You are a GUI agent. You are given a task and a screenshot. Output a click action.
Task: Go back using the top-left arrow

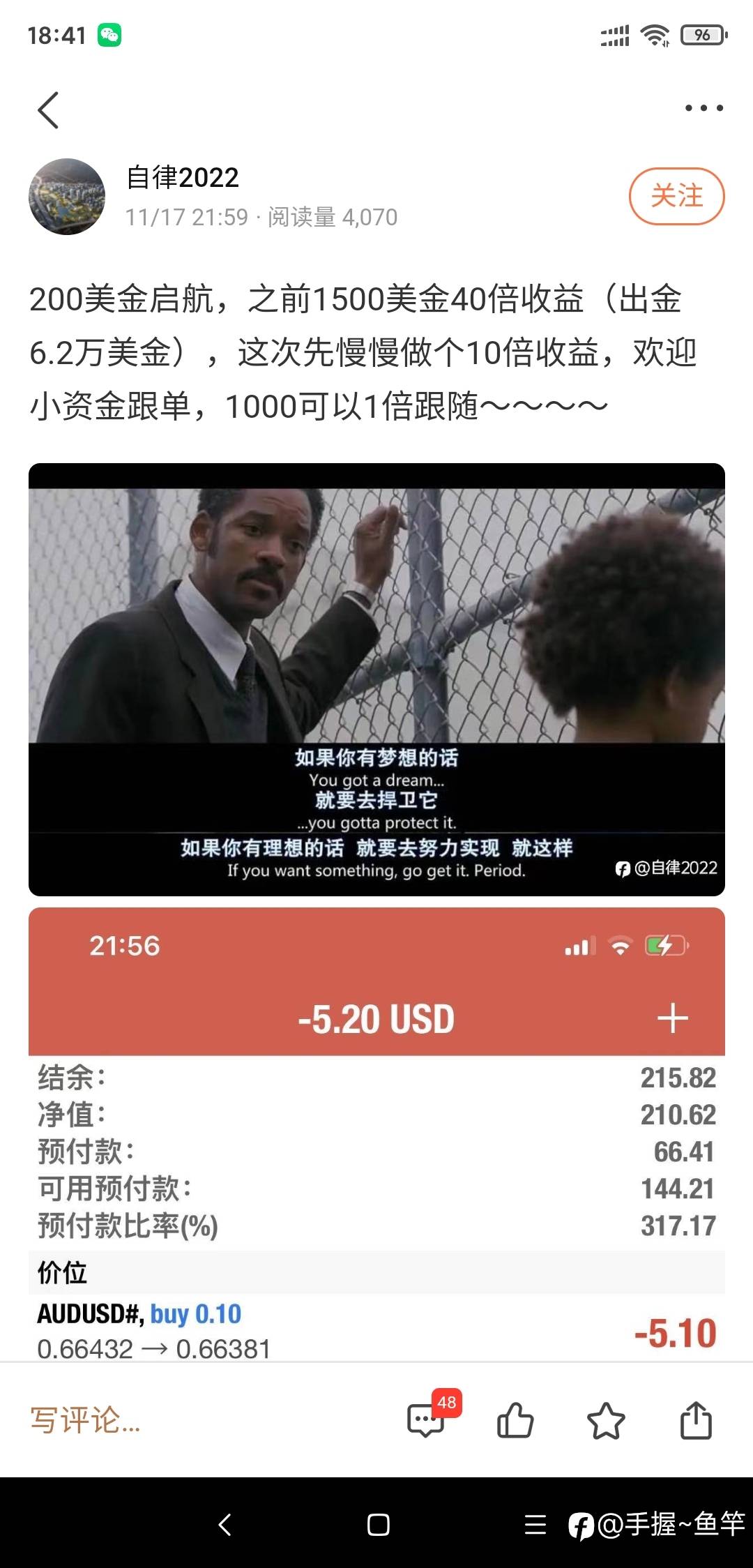[x=48, y=110]
